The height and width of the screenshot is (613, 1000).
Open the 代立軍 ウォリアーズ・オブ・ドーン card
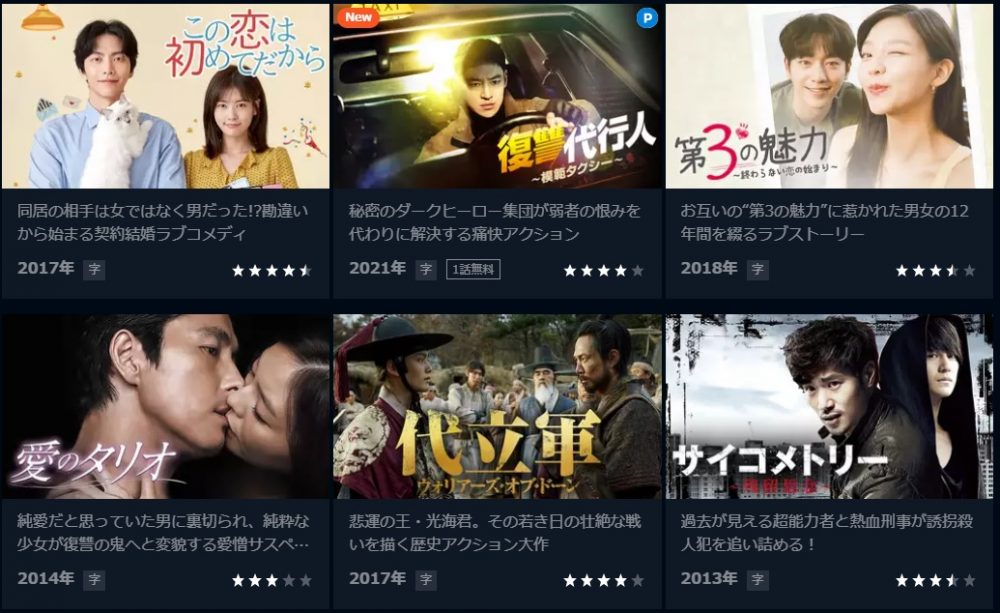point(497,406)
